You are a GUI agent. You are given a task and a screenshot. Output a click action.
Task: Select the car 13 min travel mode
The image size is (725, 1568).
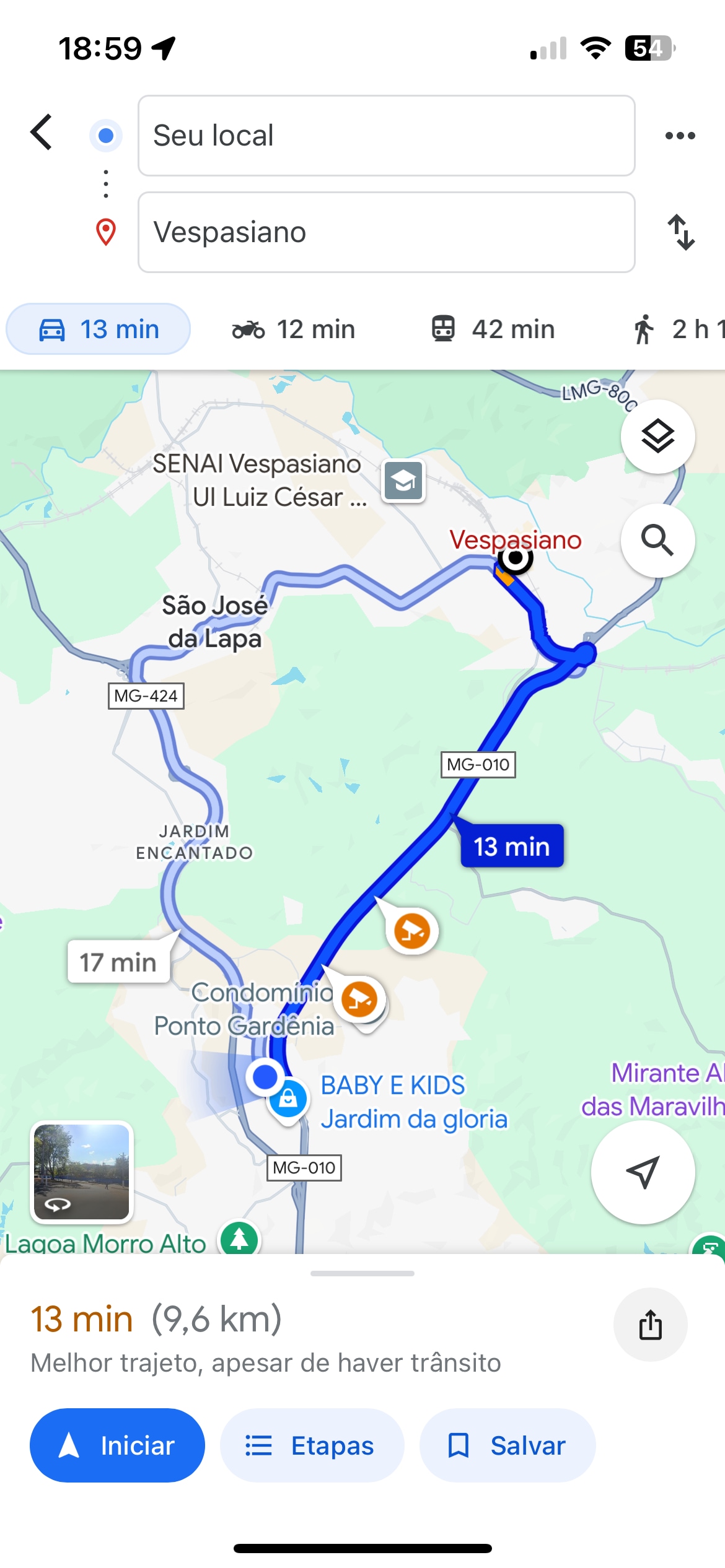point(99,329)
